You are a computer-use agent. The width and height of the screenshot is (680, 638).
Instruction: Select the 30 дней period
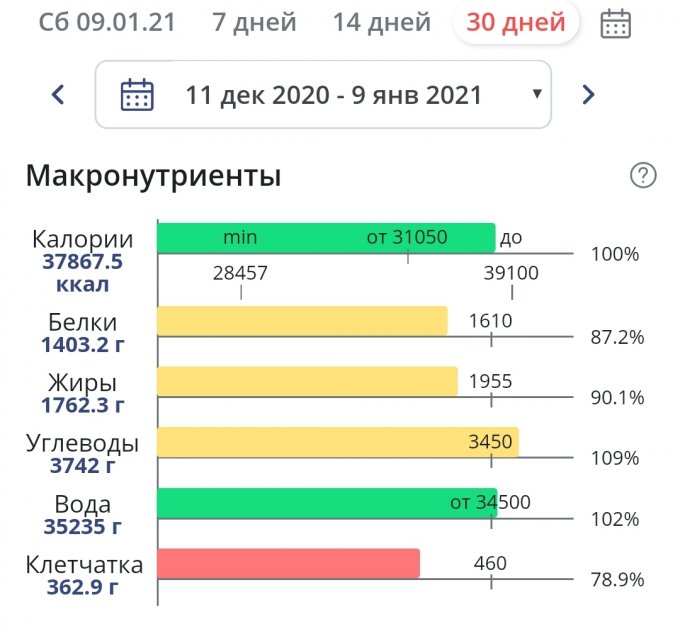click(515, 22)
